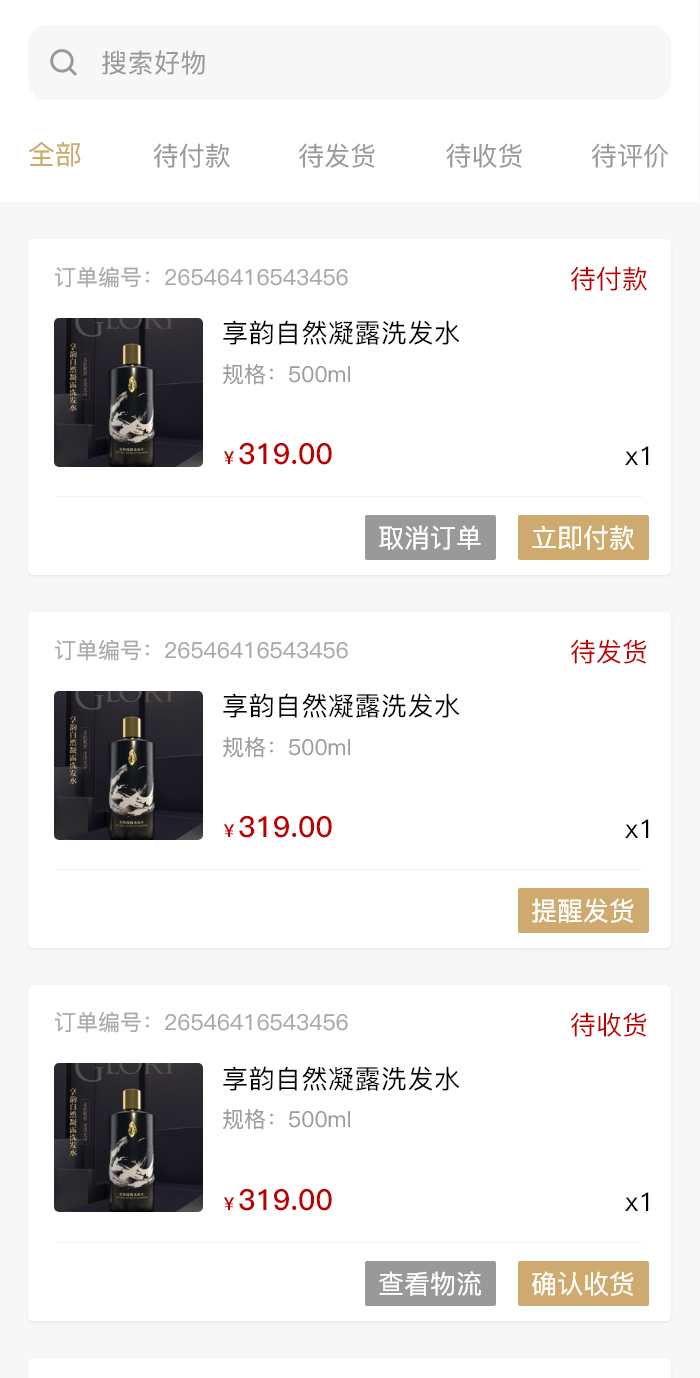Open the product image in the 待发货 order
This screenshot has width=700, height=1378.
128,765
